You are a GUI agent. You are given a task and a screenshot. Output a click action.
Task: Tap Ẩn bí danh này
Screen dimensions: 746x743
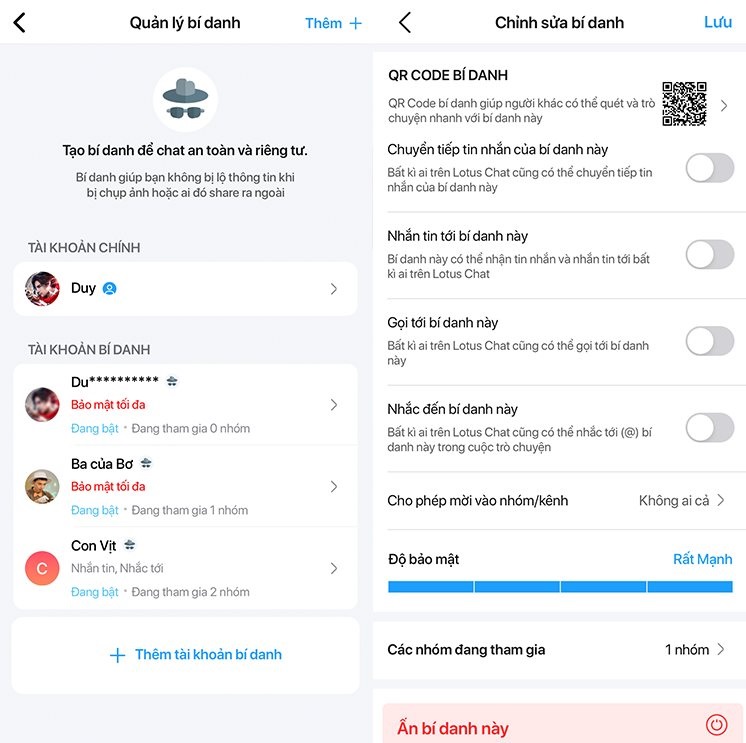(562, 726)
